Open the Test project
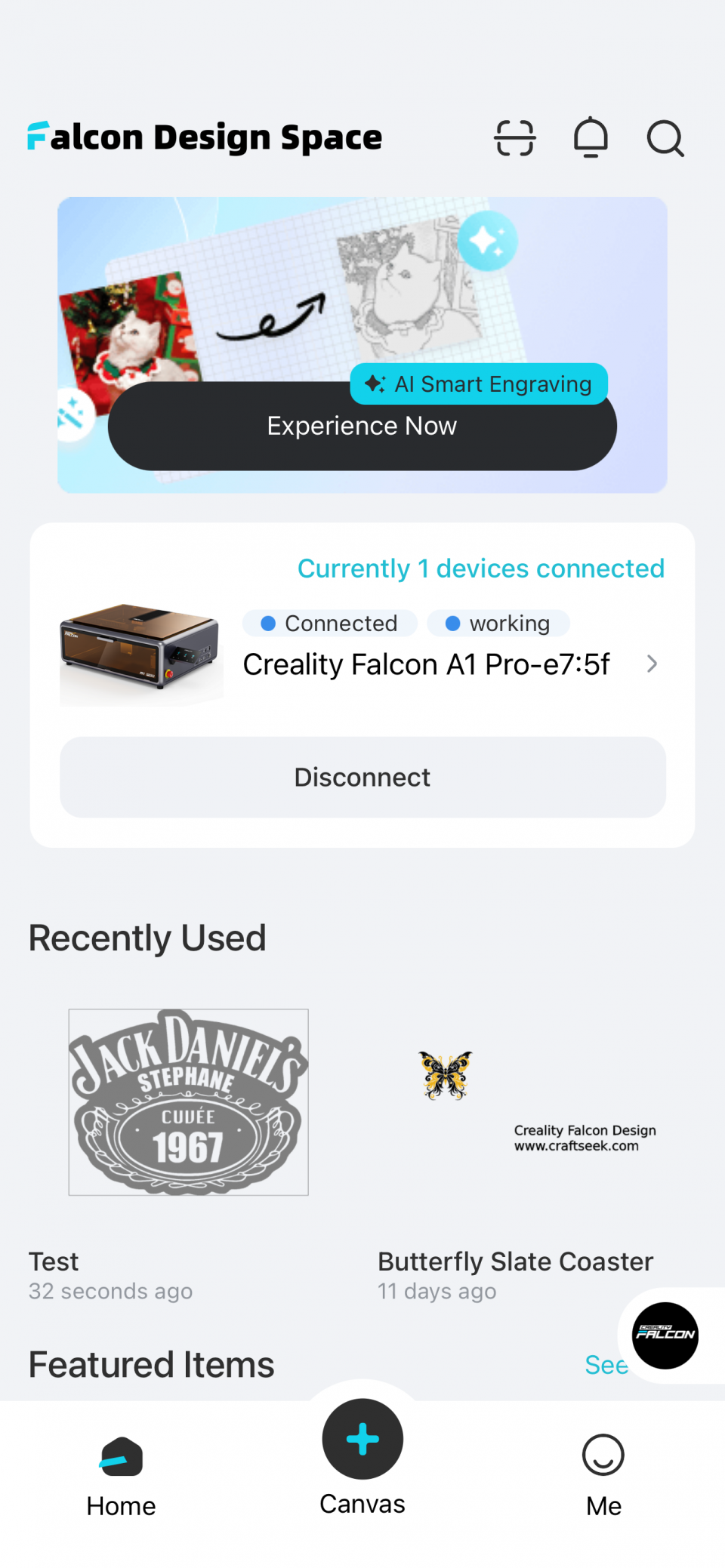 point(189,1102)
